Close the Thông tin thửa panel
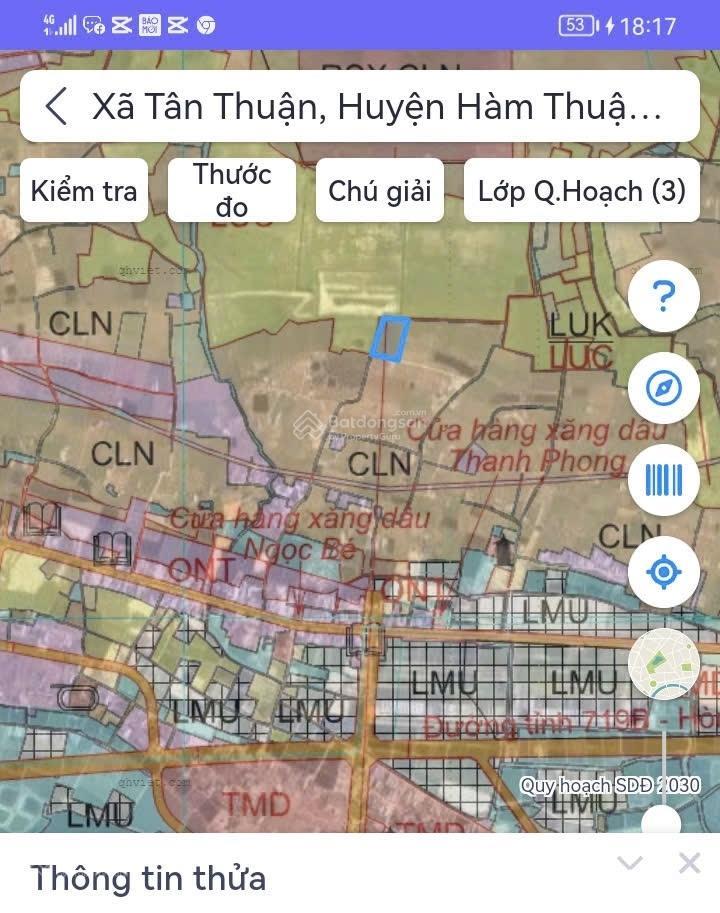The height and width of the screenshot is (913, 720). point(689,863)
